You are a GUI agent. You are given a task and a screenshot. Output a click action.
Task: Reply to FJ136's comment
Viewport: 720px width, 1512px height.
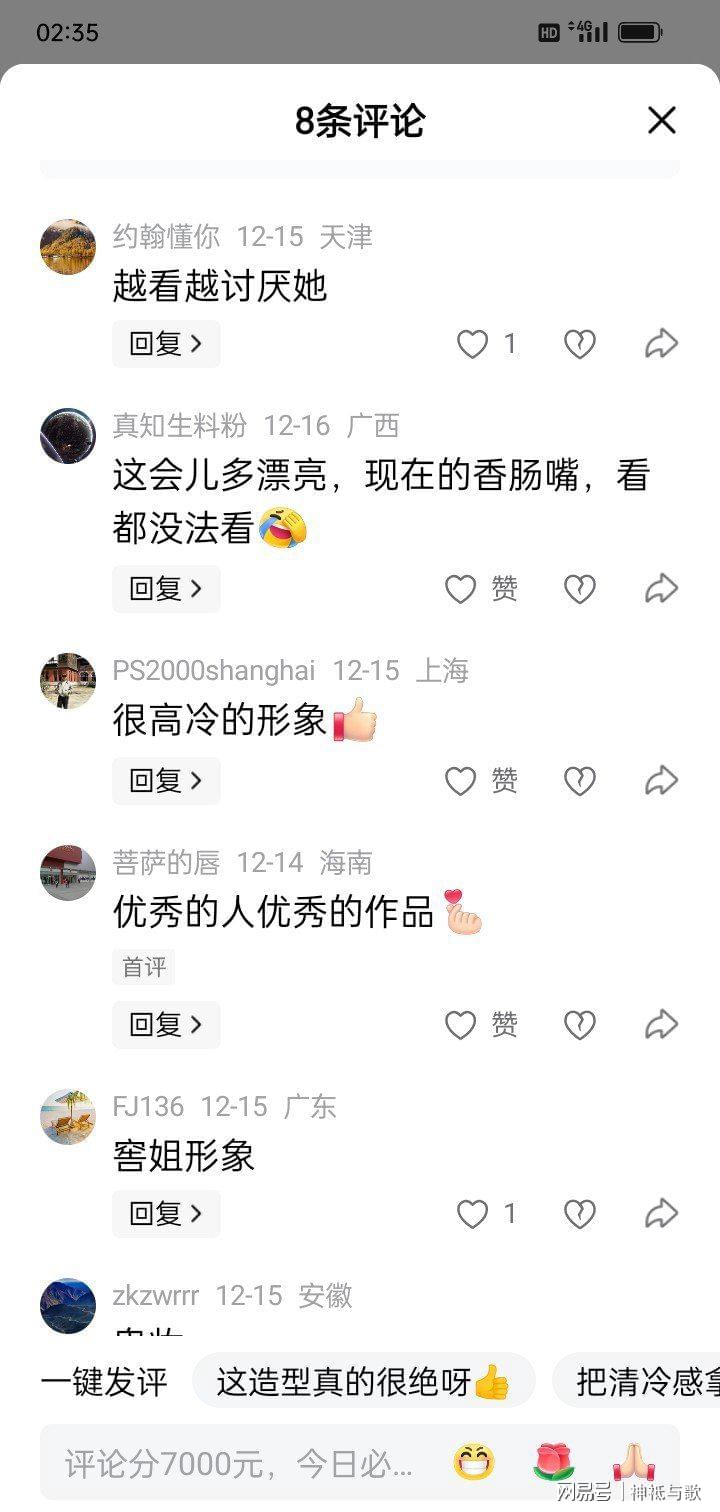(166, 1214)
